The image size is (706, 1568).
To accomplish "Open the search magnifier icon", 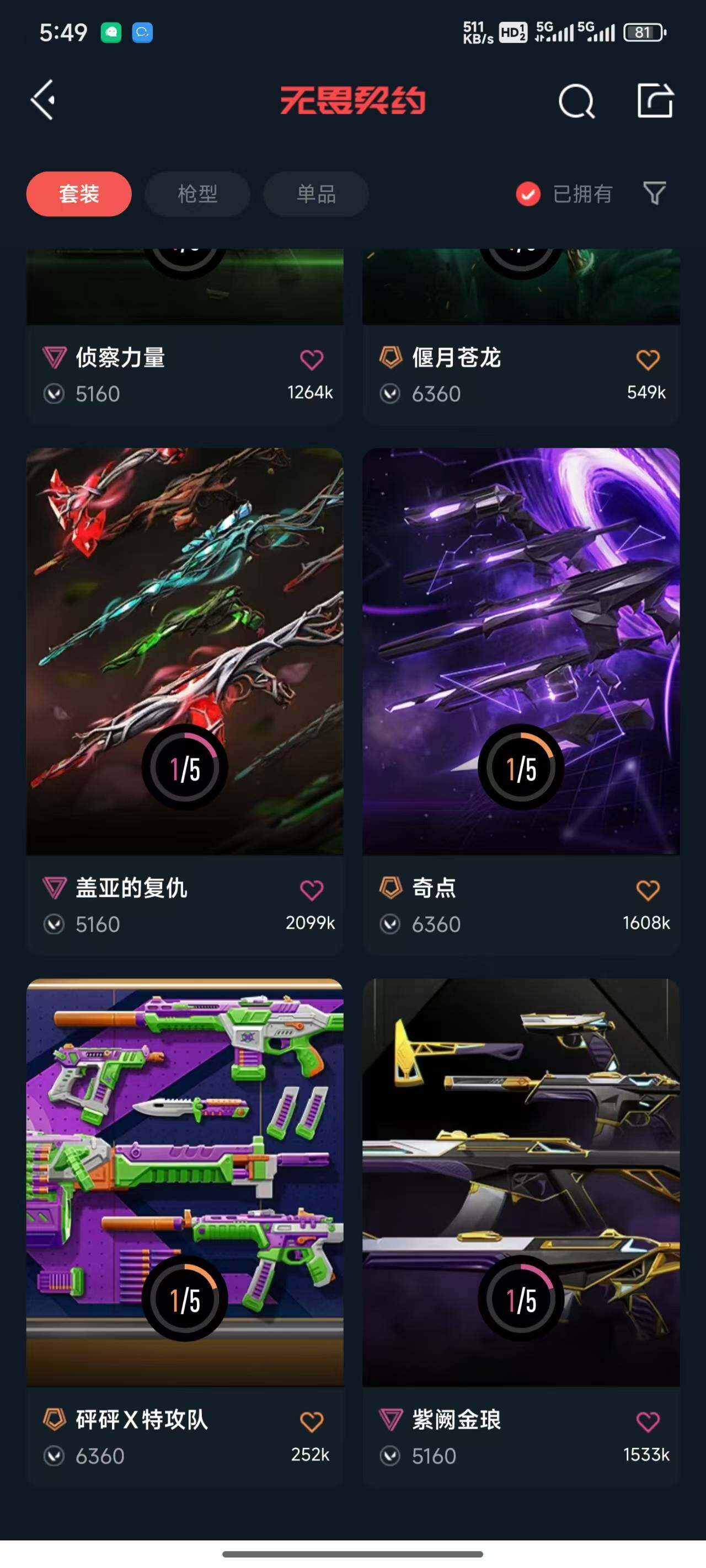I will [x=576, y=101].
